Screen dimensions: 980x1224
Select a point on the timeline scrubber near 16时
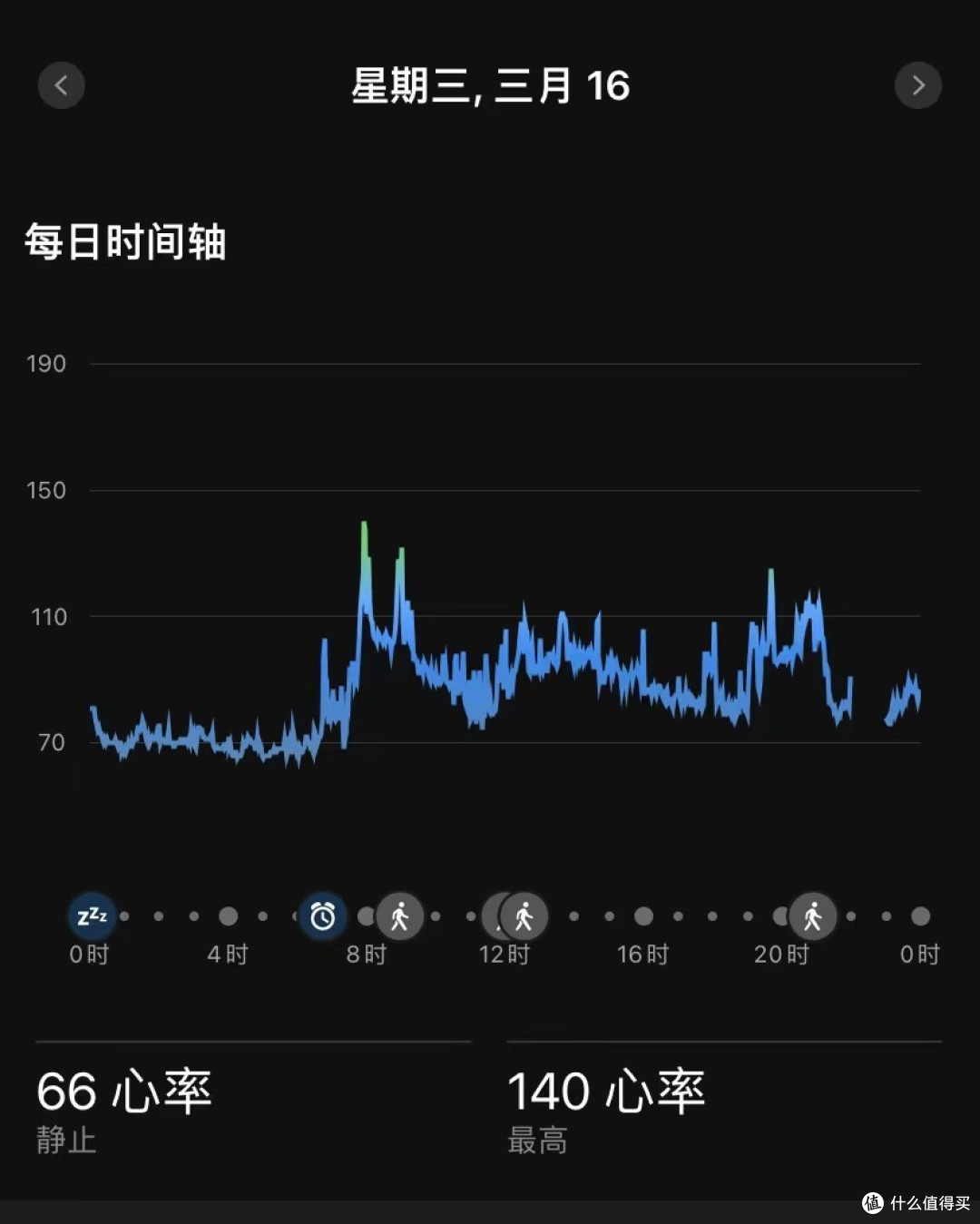pos(642,916)
